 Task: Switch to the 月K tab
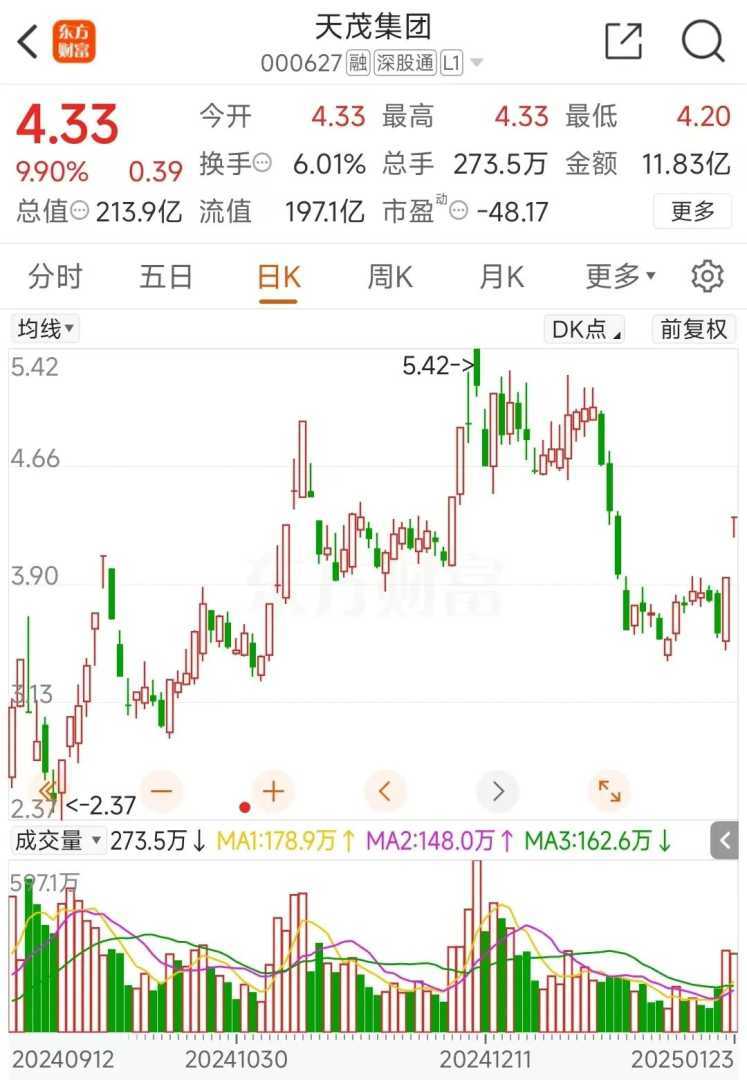(x=501, y=276)
